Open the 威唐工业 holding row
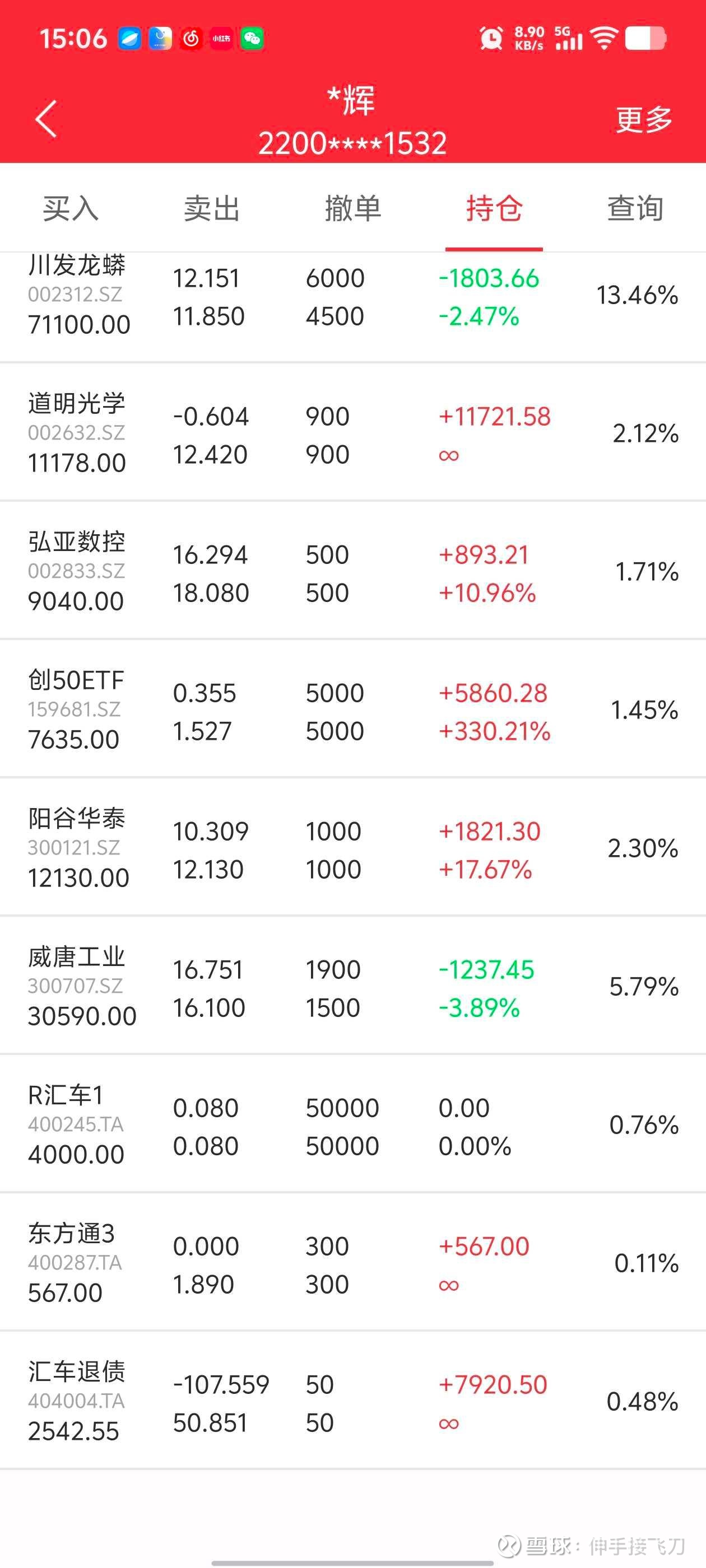The image size is (706, 1568). (352, 986)
